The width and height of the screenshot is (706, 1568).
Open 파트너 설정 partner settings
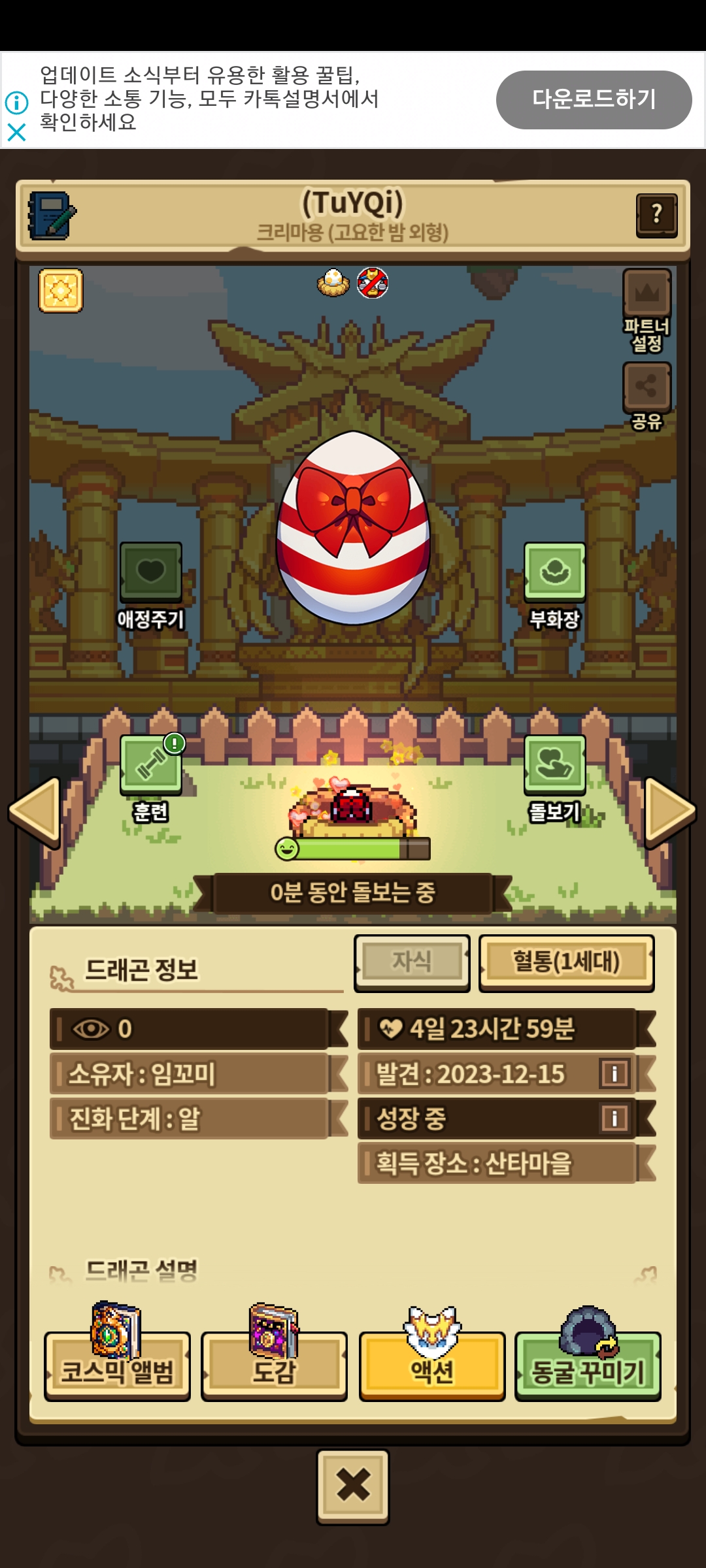647,295
